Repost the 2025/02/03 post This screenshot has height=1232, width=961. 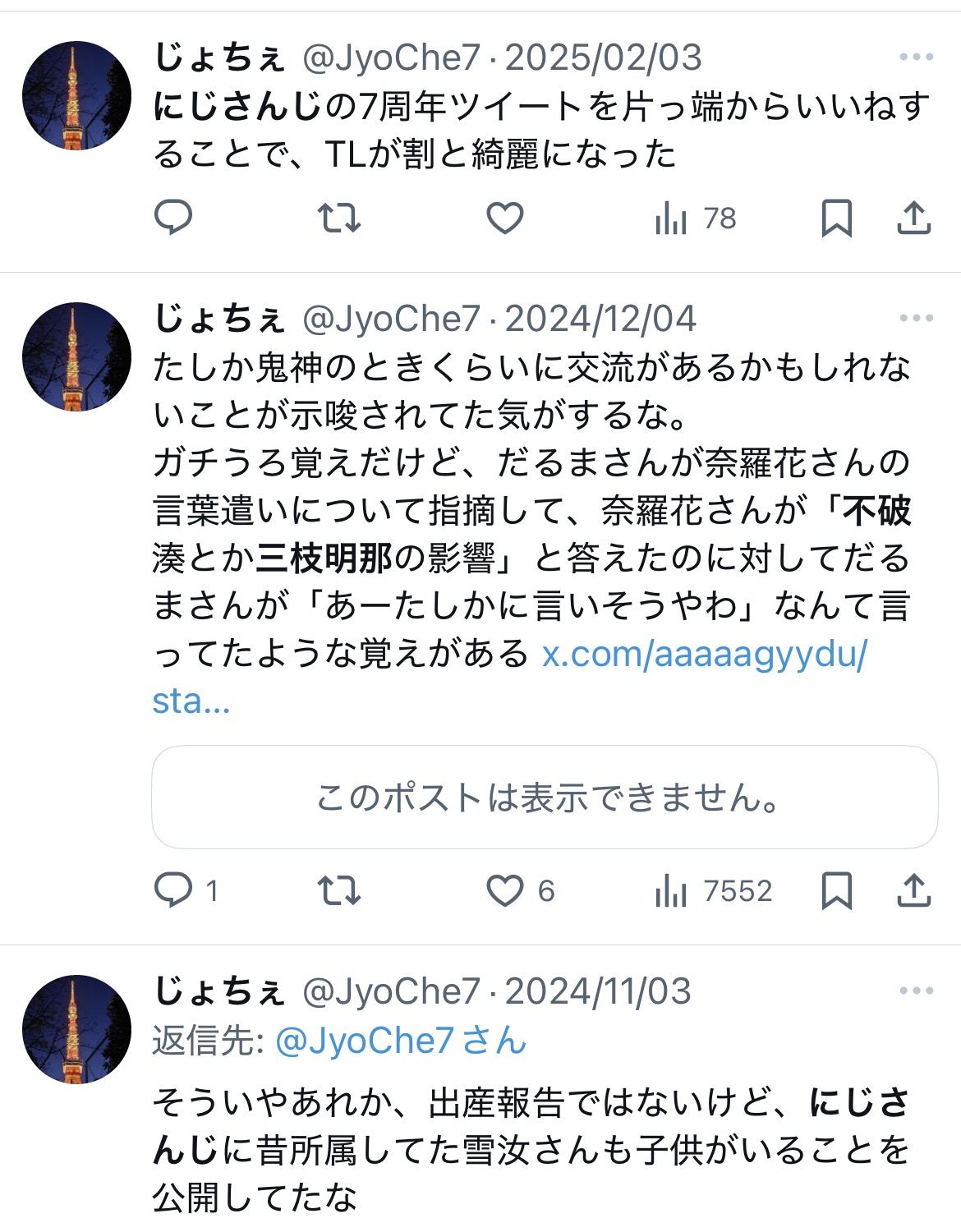click(338, 218)
